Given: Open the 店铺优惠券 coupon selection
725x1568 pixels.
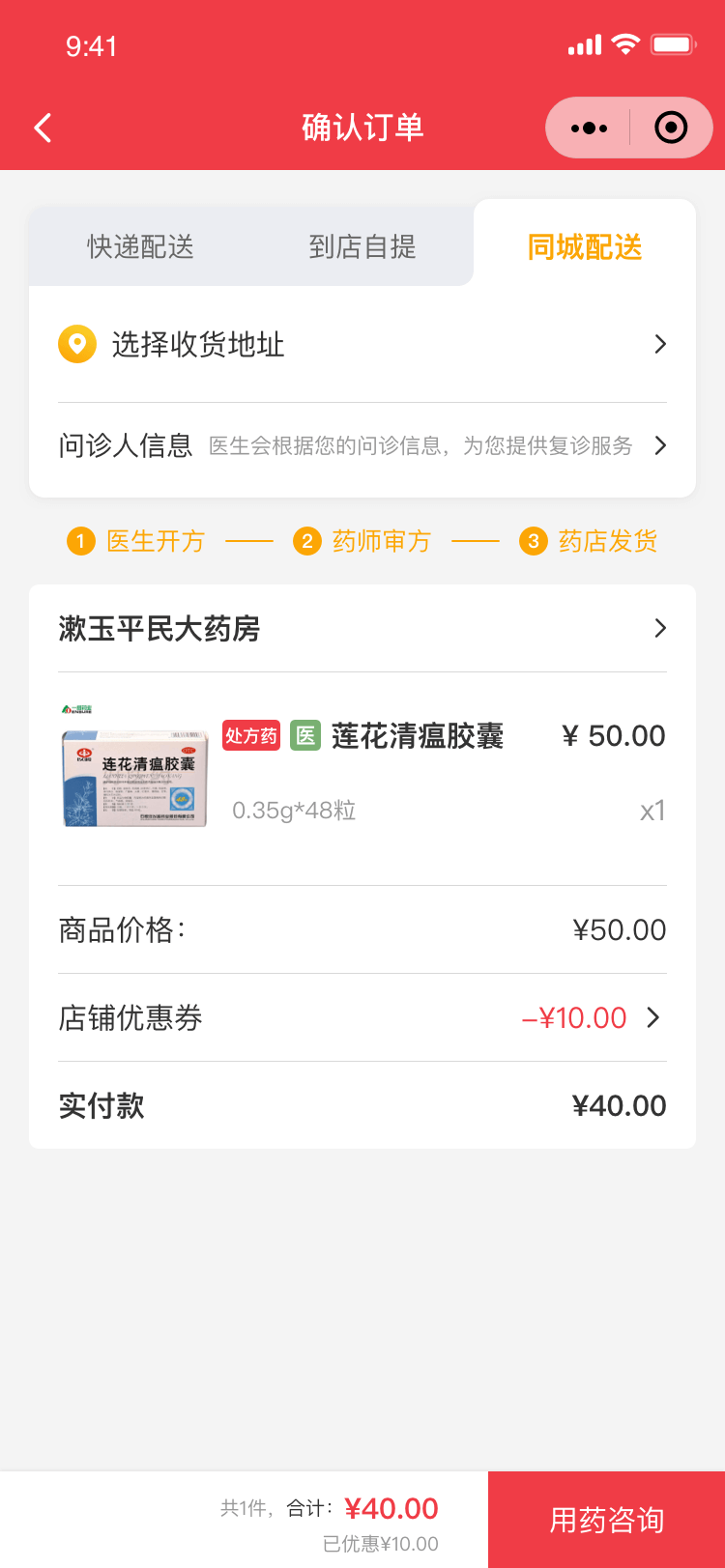Looking at the screenshot, I should pos(362,1017).
